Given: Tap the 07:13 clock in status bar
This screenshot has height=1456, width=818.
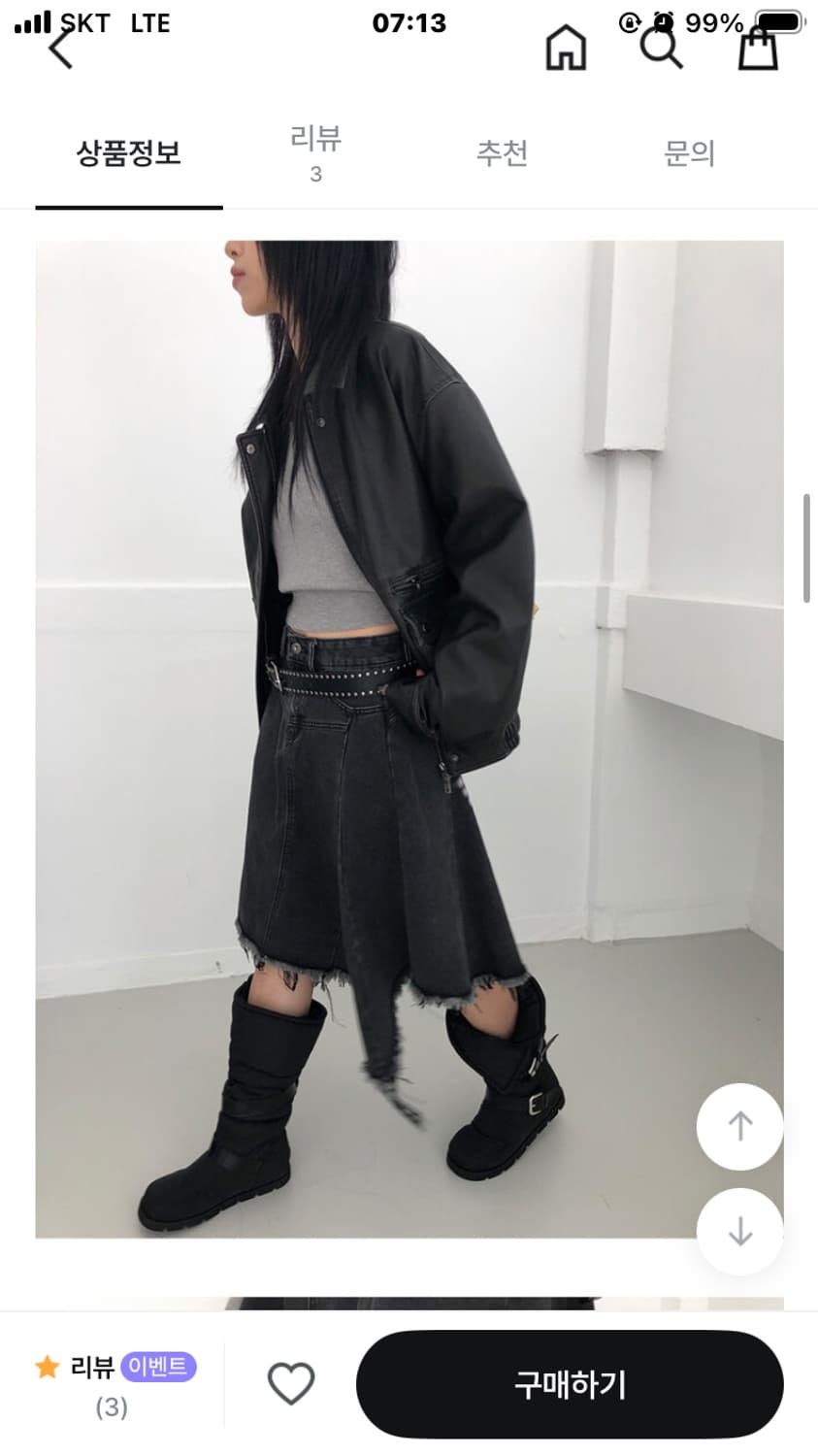Looking at the screenshot, I should [x=409, y=23].
